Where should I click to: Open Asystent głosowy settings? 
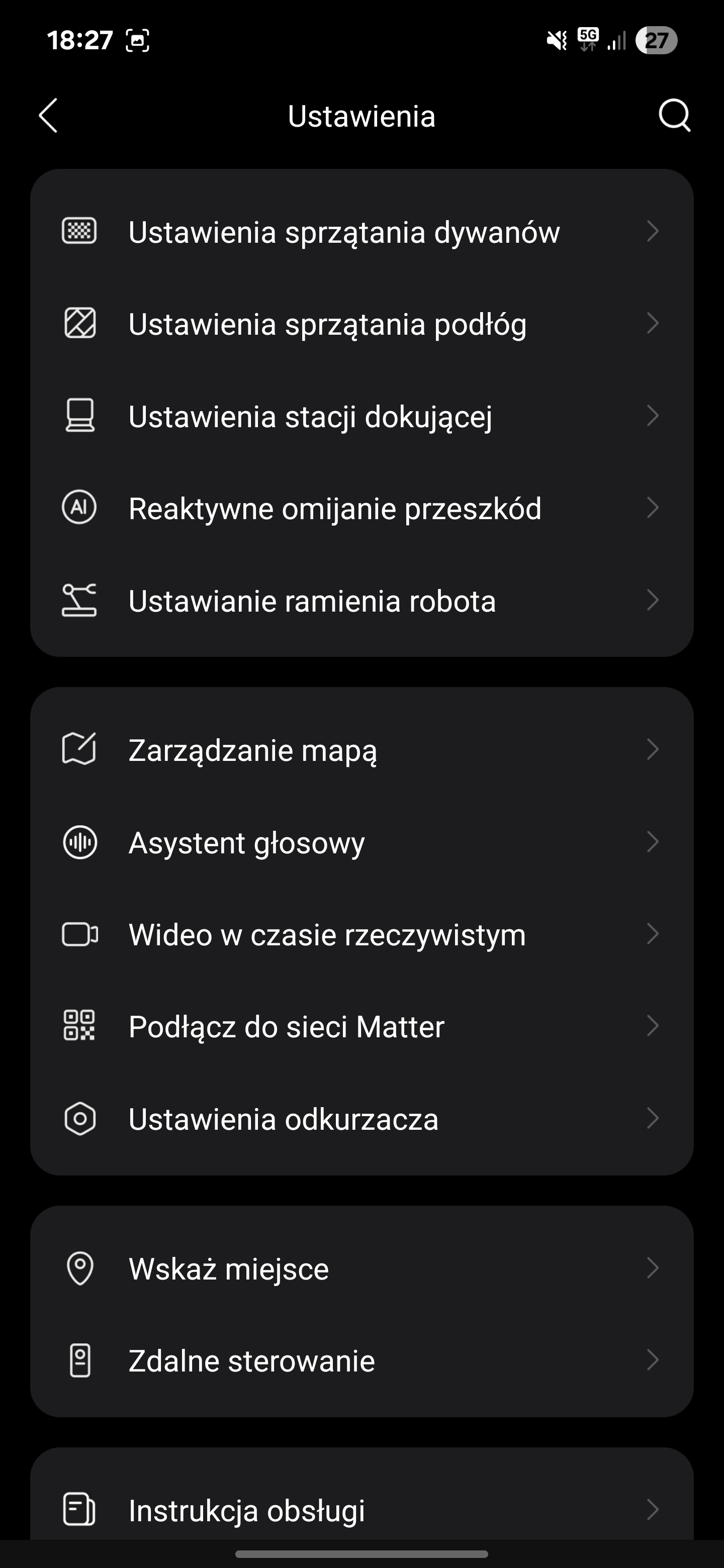click(x=361, y=842)
